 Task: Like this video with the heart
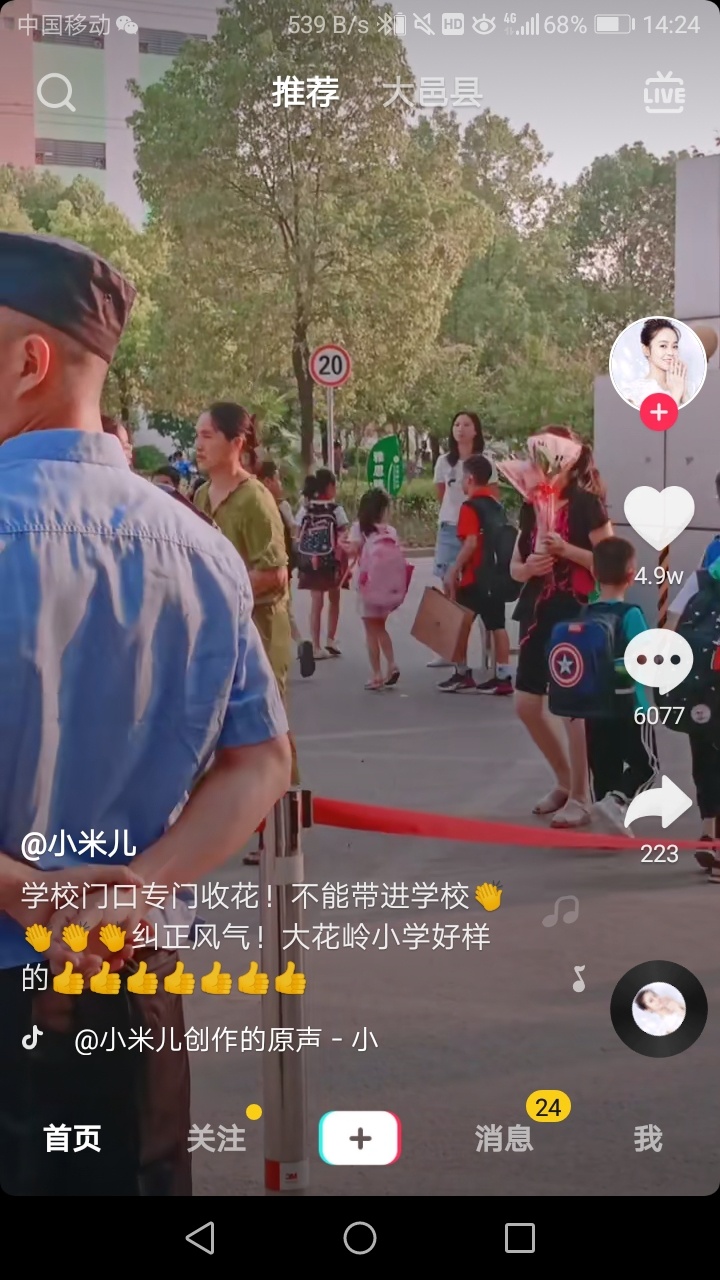click(659, 518)
